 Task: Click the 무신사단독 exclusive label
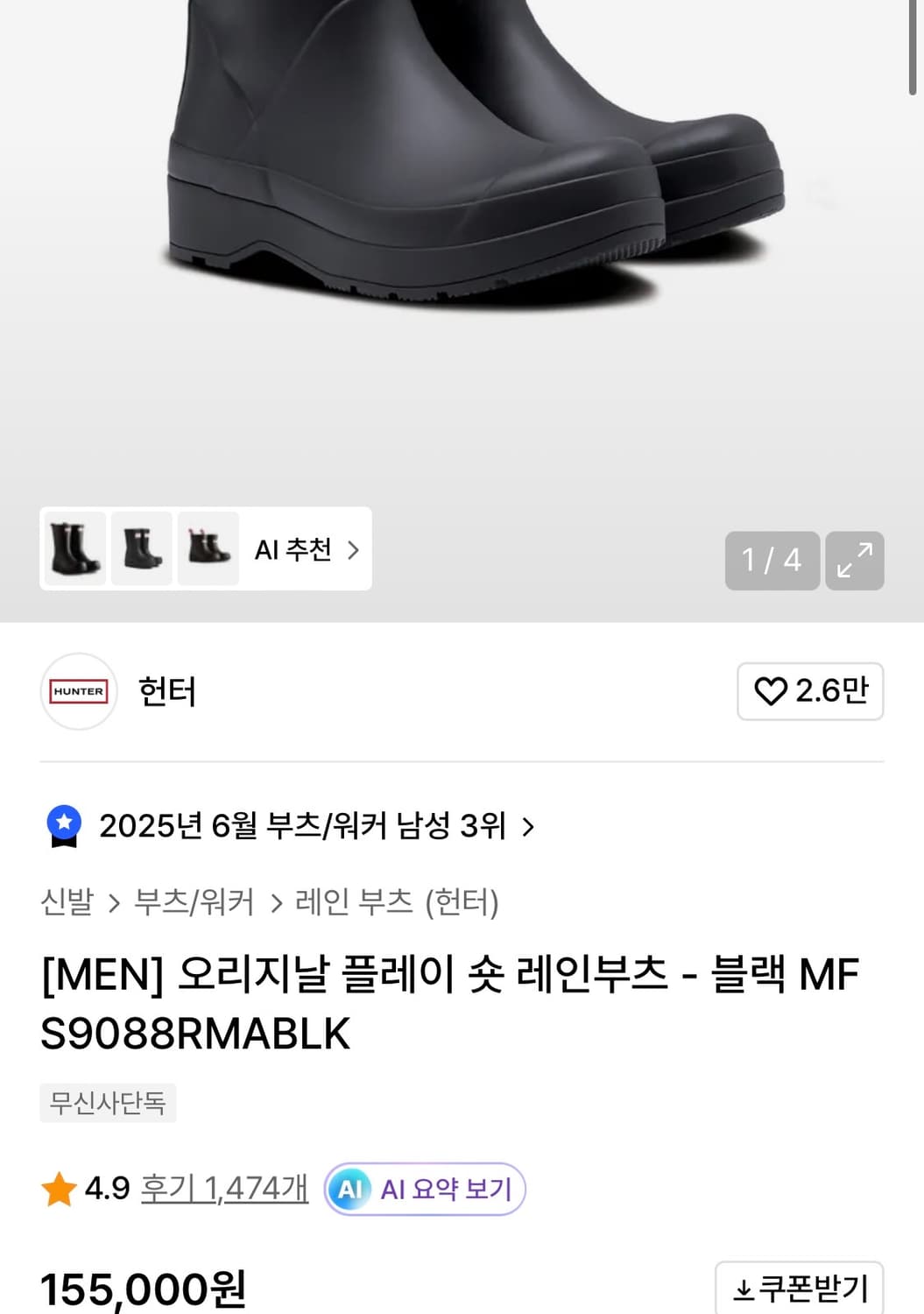point(108,1104)
